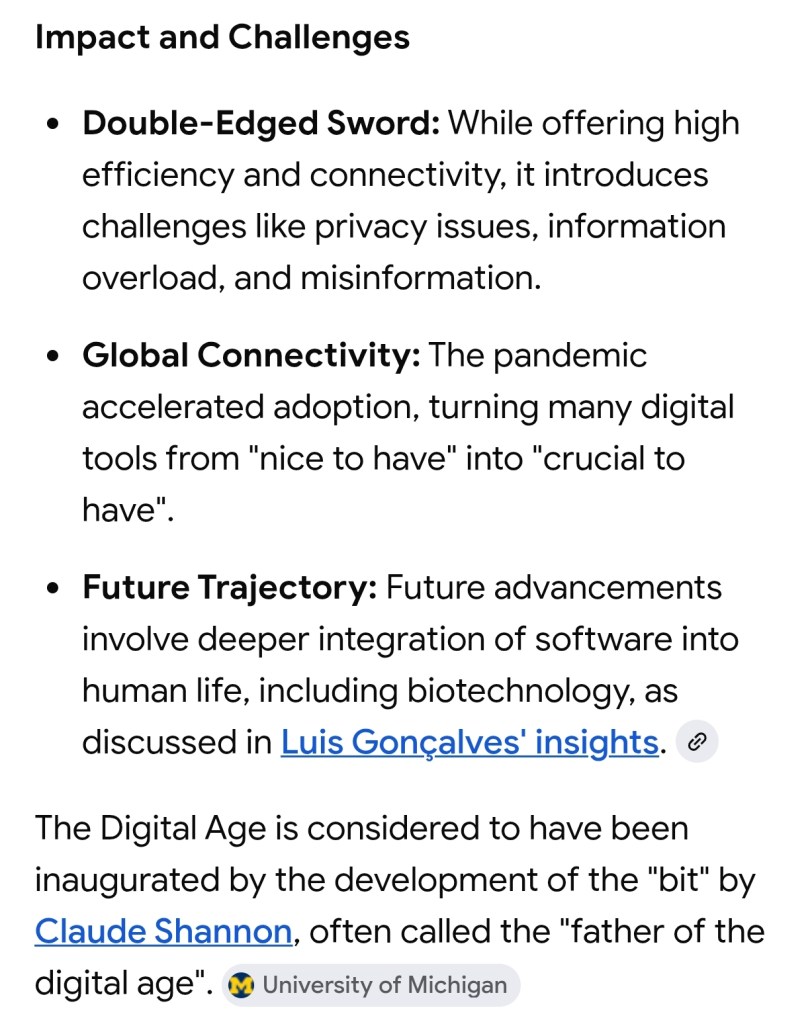Viewport: 810px width, 1024px height.
Task: Open the University of Michigan source chip
Action: (x=371, y=985)
